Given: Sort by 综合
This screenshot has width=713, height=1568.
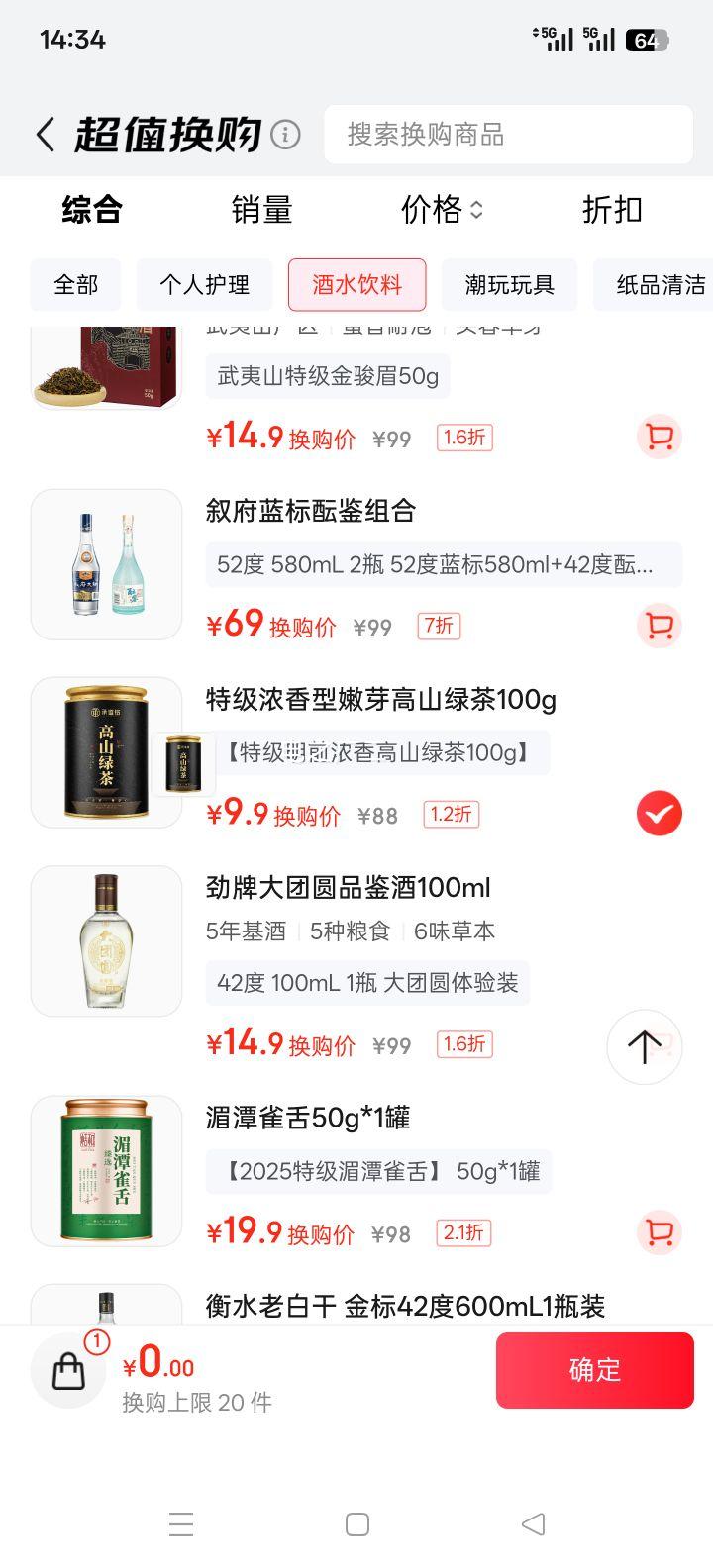Looking at the screenshot, I should pyautogui.click(x=91, y=210).
